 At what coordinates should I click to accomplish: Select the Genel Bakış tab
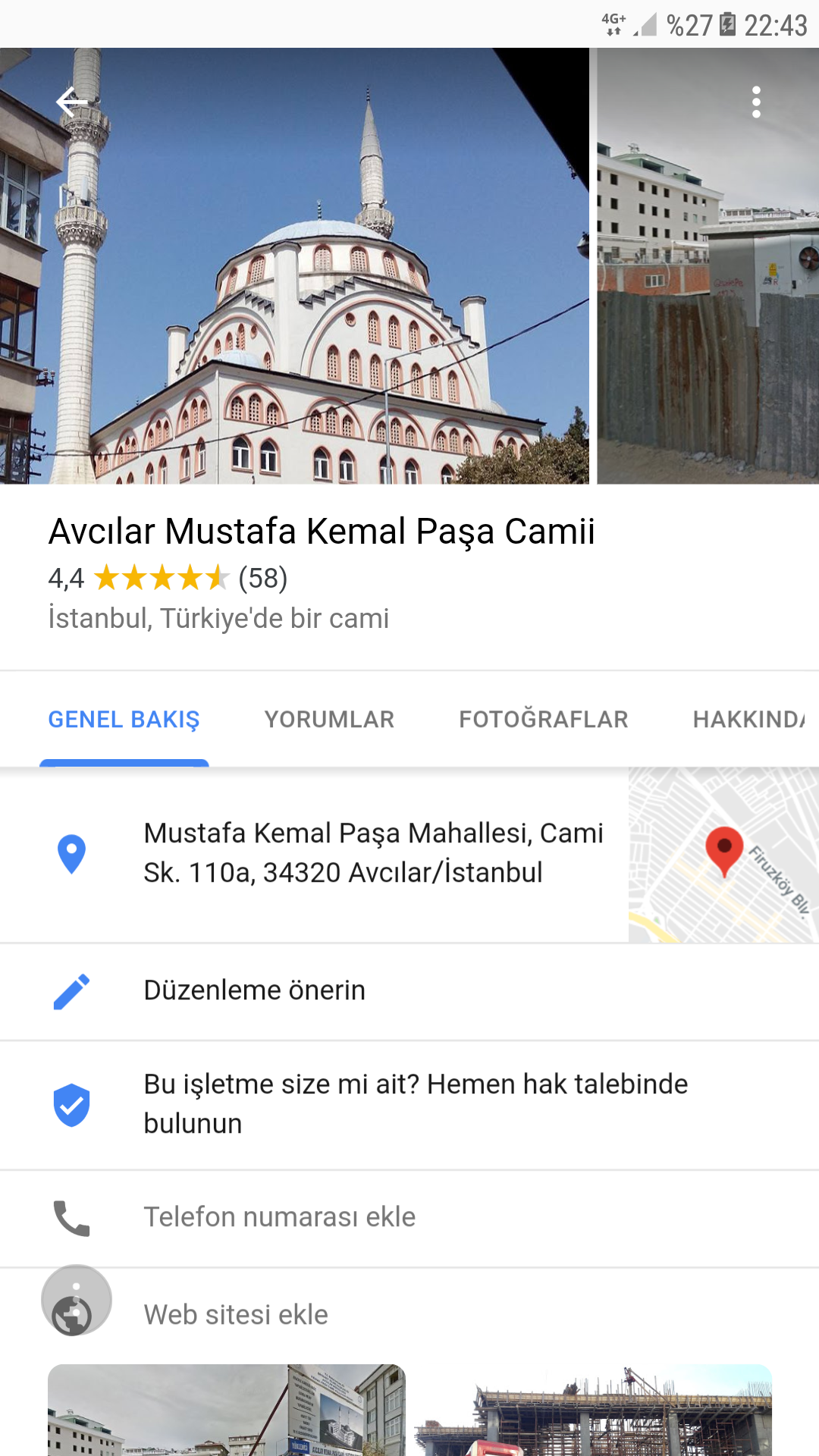(x=124, y=719)
